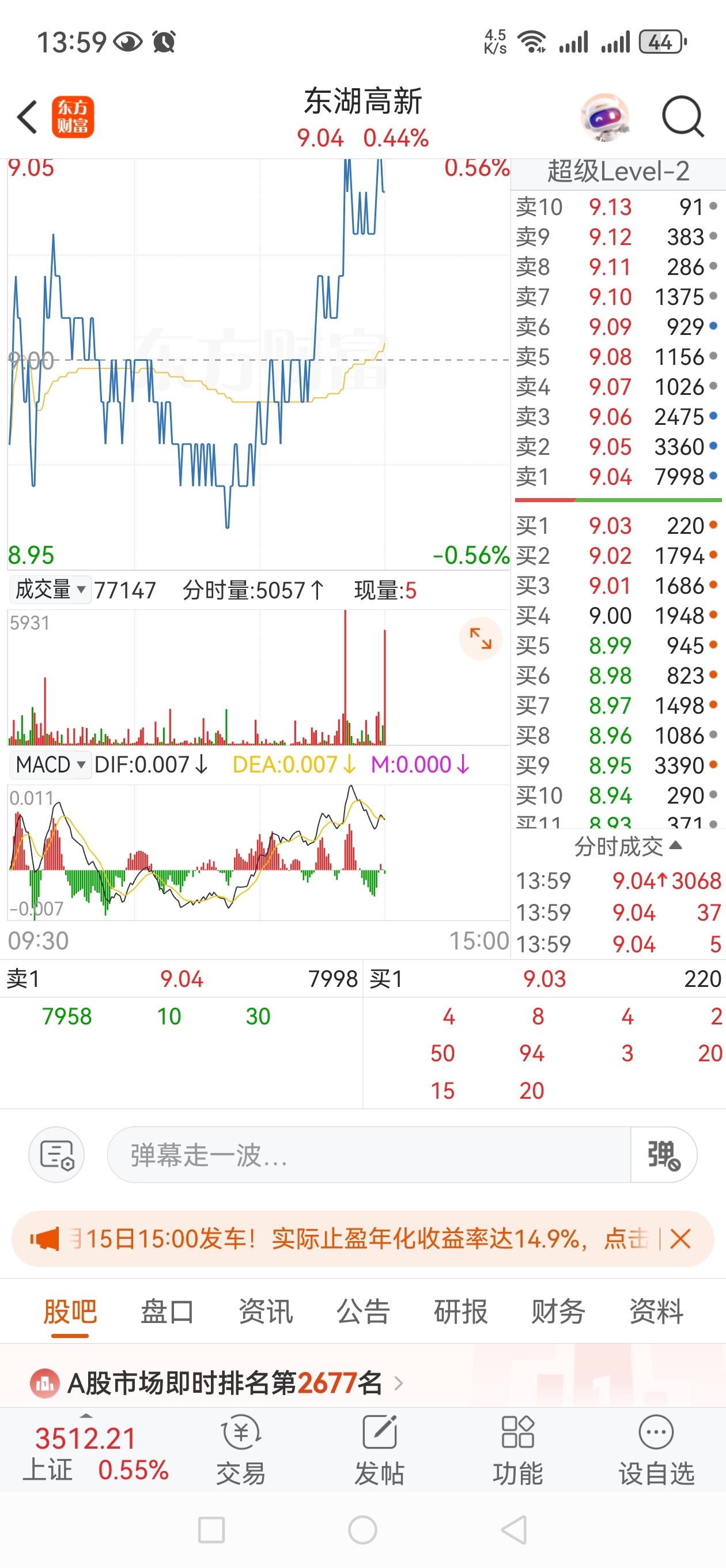Go back using the top-left arrow
This screenshot has height=1568, width=726.
(28, 117)
